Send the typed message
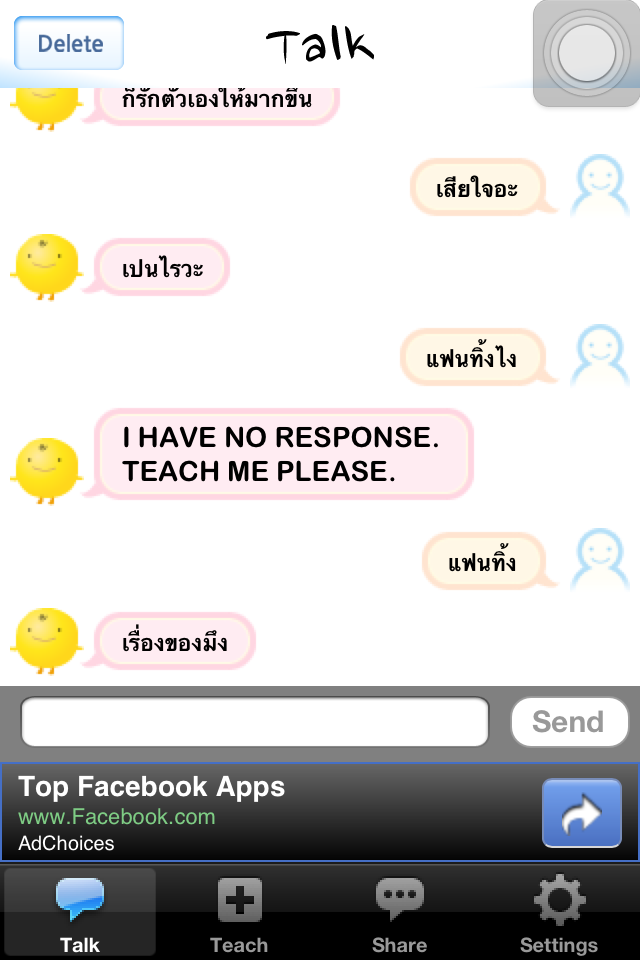Viewport: 640px width, 960px height. (568, 722)
